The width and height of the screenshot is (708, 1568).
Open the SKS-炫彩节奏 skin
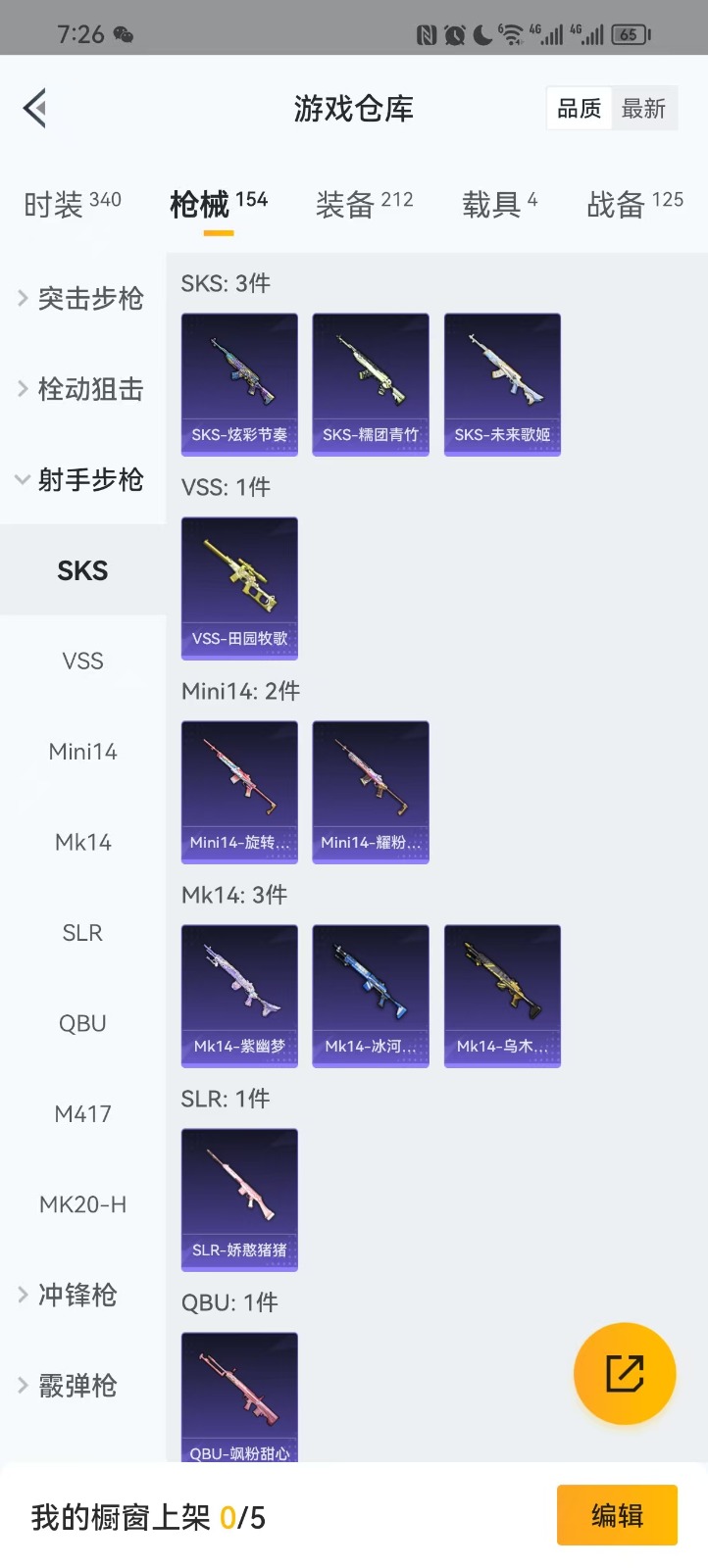[239, 384]
